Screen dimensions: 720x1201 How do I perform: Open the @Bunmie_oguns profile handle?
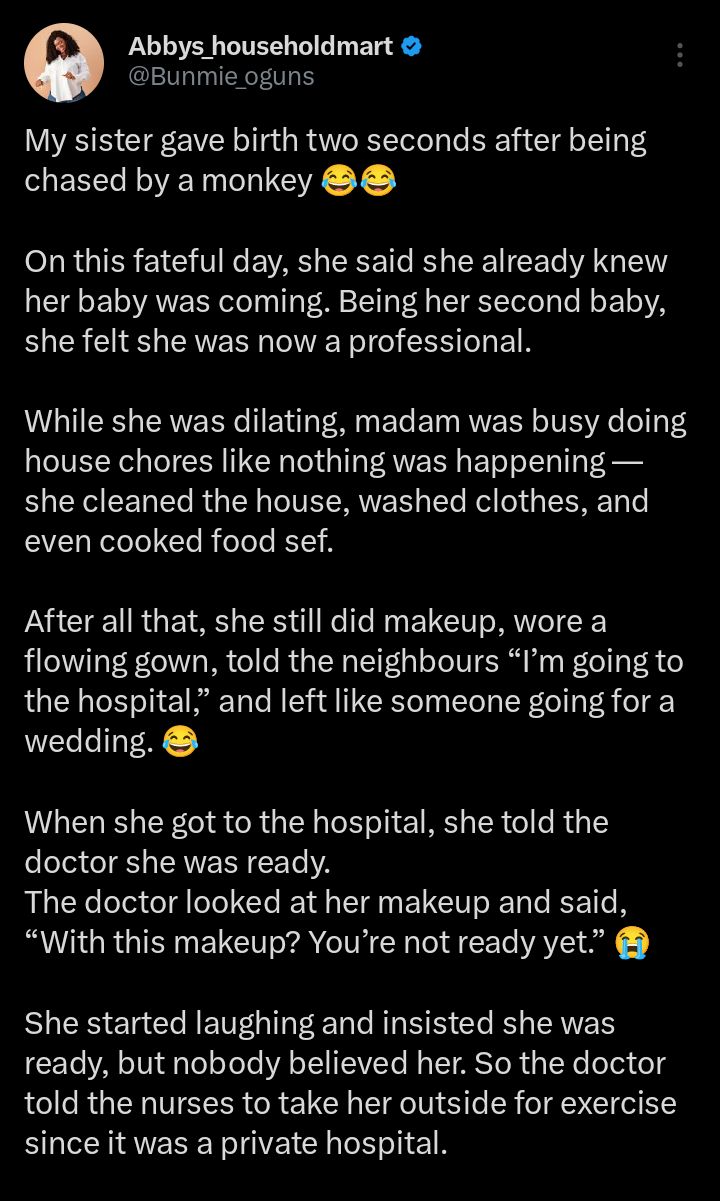point(221,76)
